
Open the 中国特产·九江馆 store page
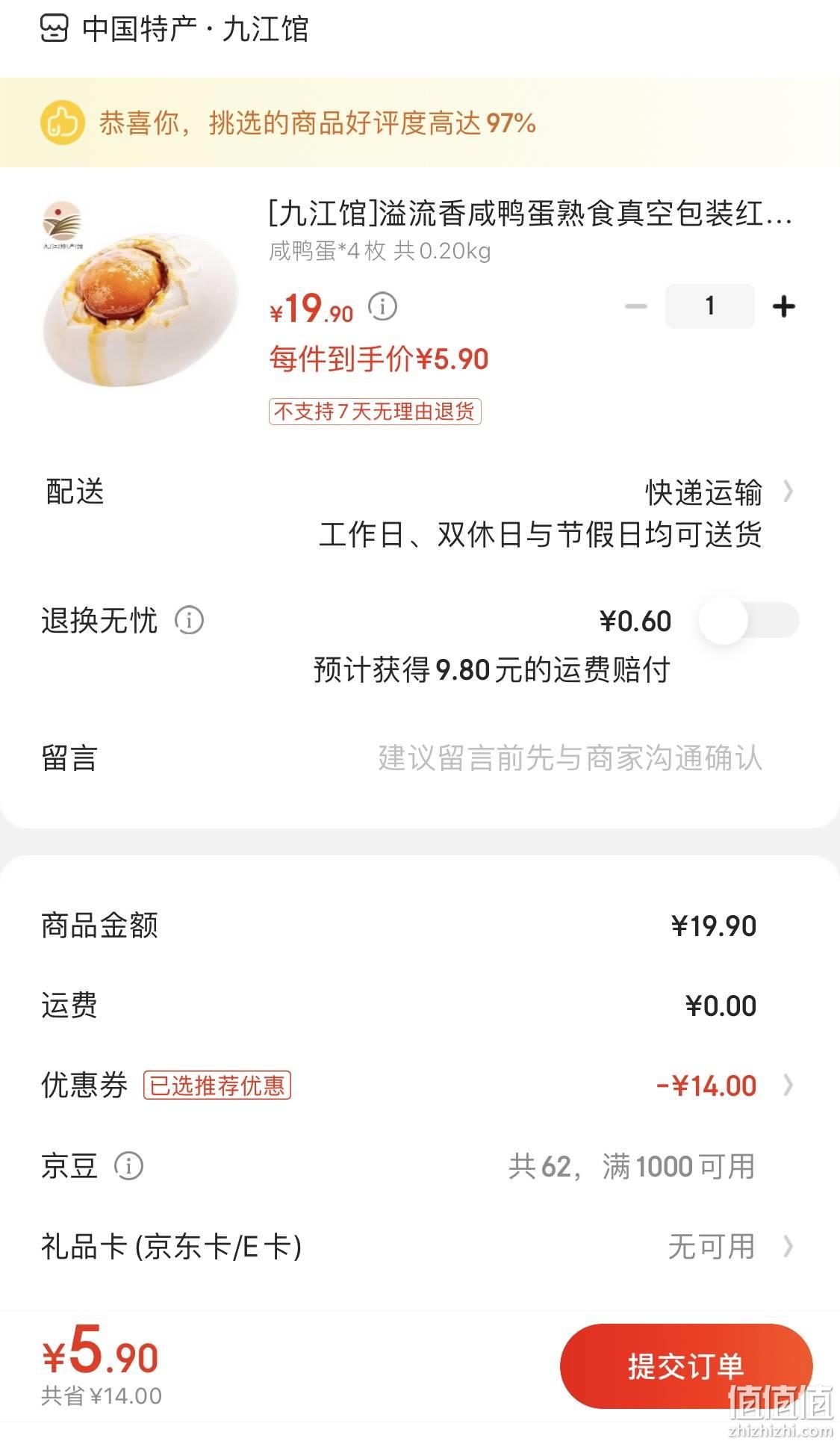[x=174, y=30]
